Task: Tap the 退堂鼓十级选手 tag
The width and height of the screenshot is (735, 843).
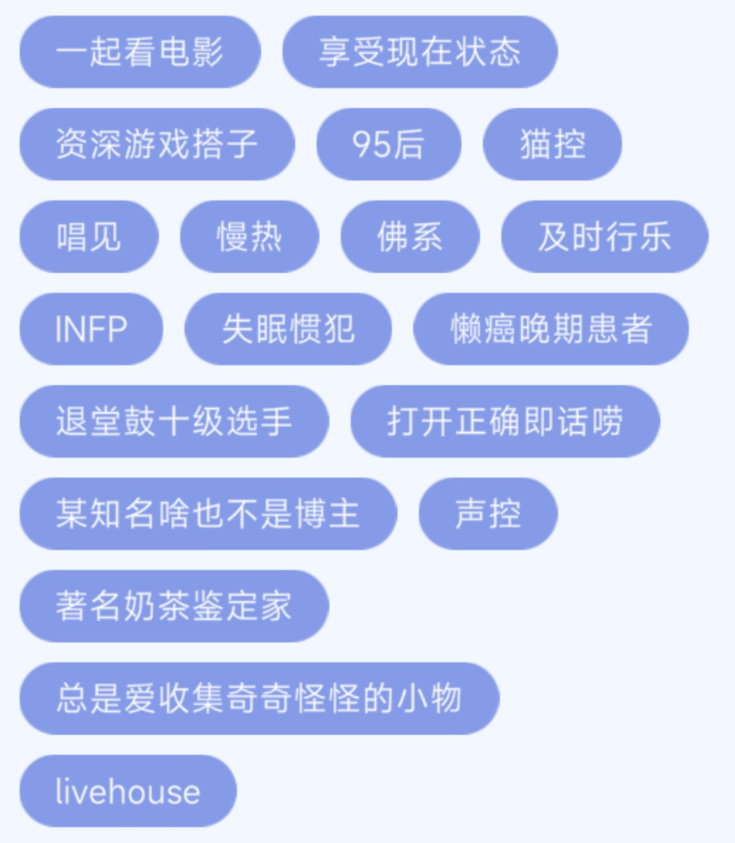Action: tap(174, 421)
